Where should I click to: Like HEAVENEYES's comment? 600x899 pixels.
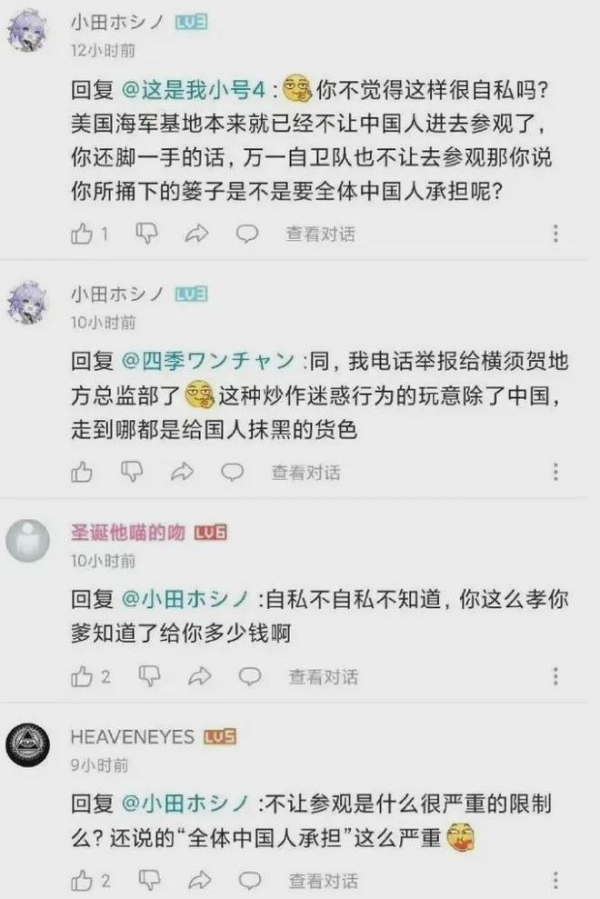(x=82, y=880)
